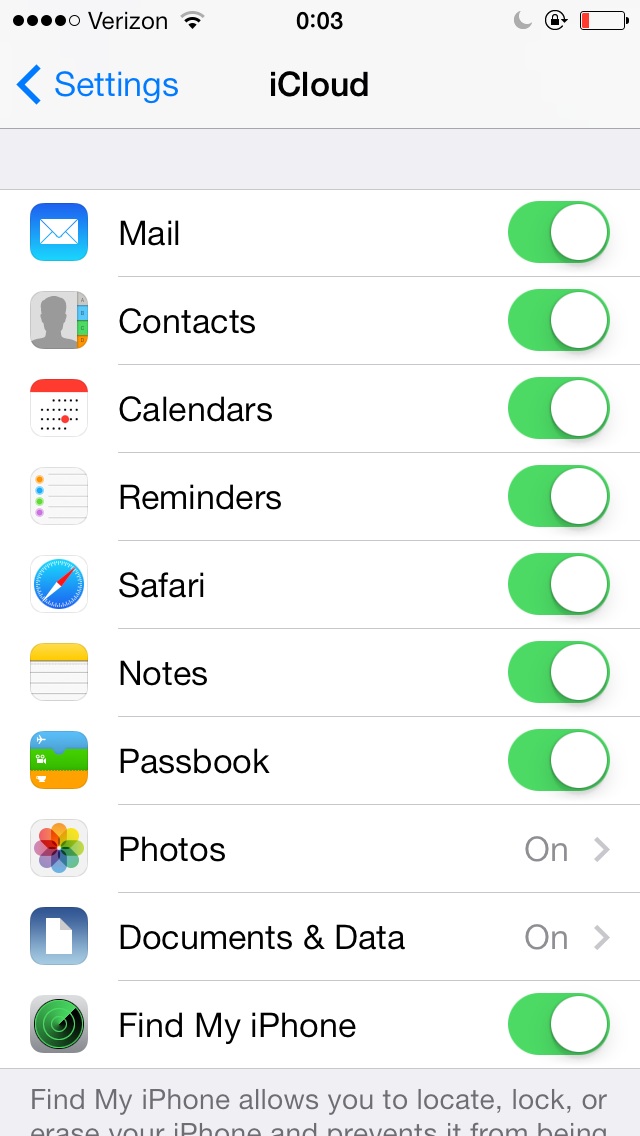The height and width of the screenshot is (1136, 640).
Task: Go back to Settings
Action: (x=97, y=85)
